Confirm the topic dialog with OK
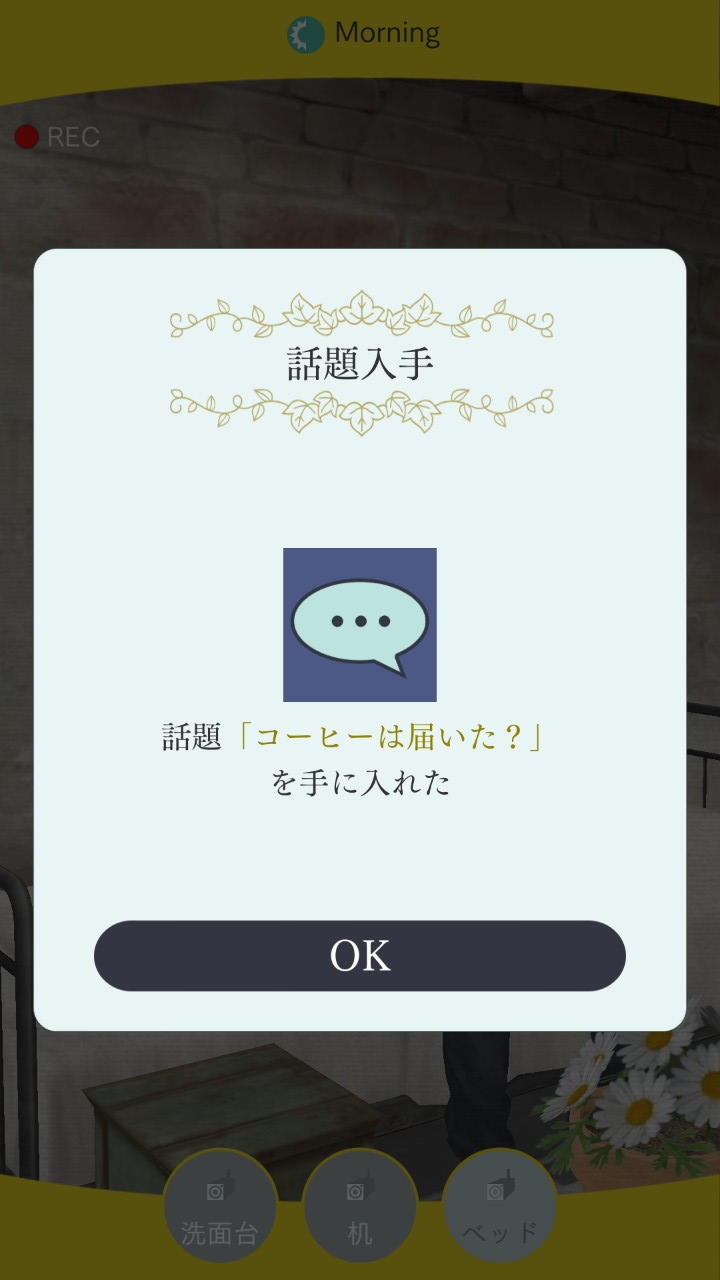The image size is (720, 1280). pos(360,956)
